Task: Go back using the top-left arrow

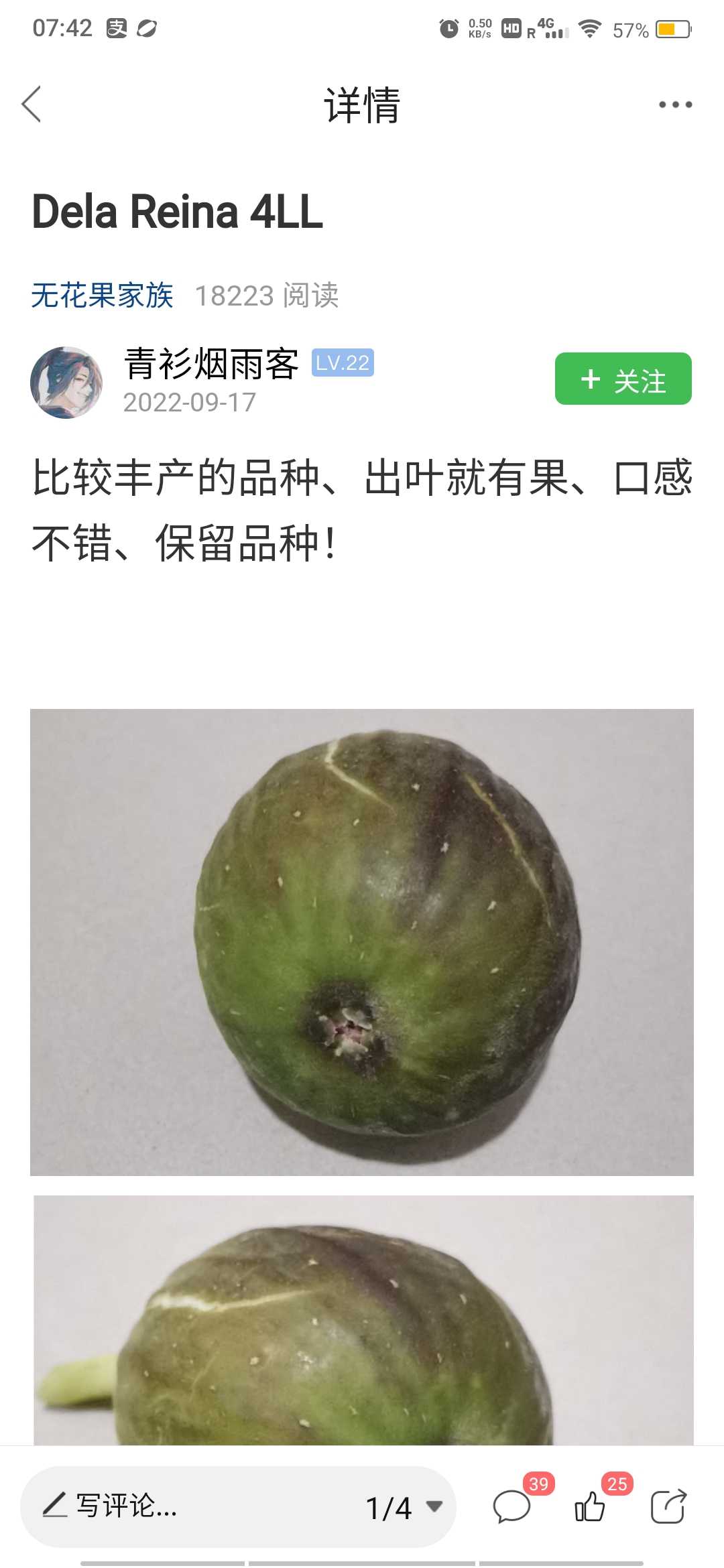Action: (32, 104)
